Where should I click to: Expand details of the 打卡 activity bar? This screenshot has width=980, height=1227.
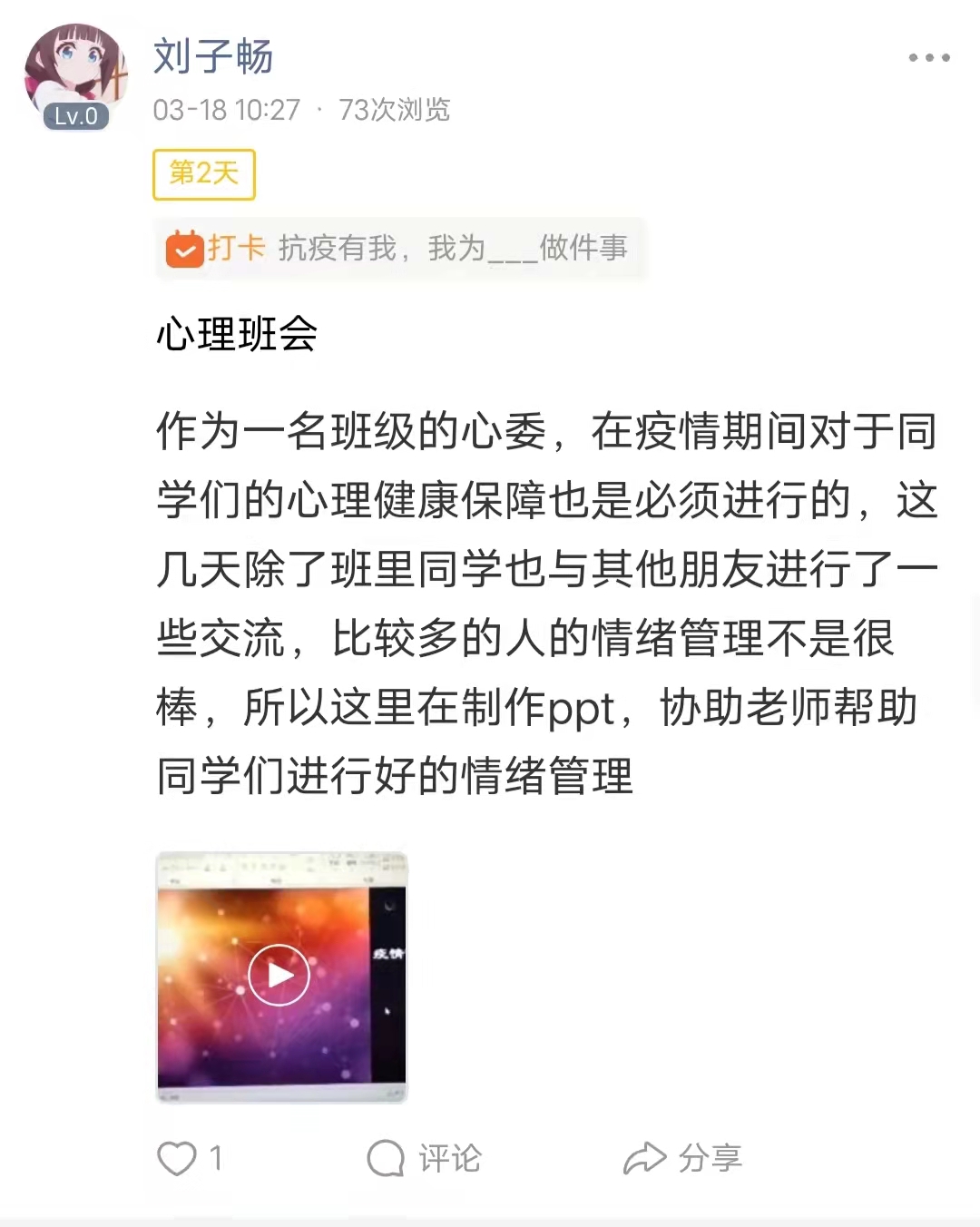click(399, 249)
